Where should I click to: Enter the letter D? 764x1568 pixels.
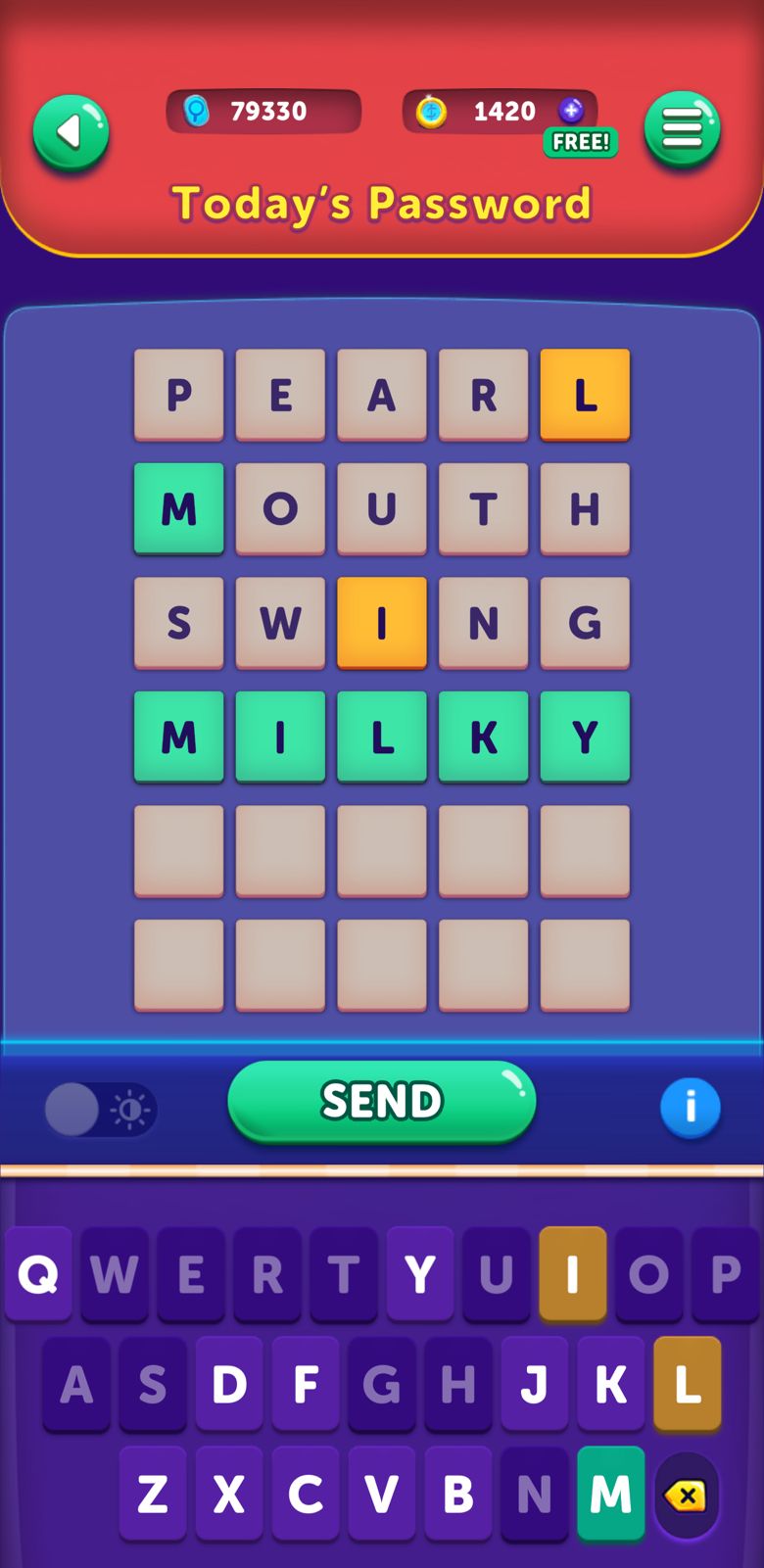(229, 1383)
